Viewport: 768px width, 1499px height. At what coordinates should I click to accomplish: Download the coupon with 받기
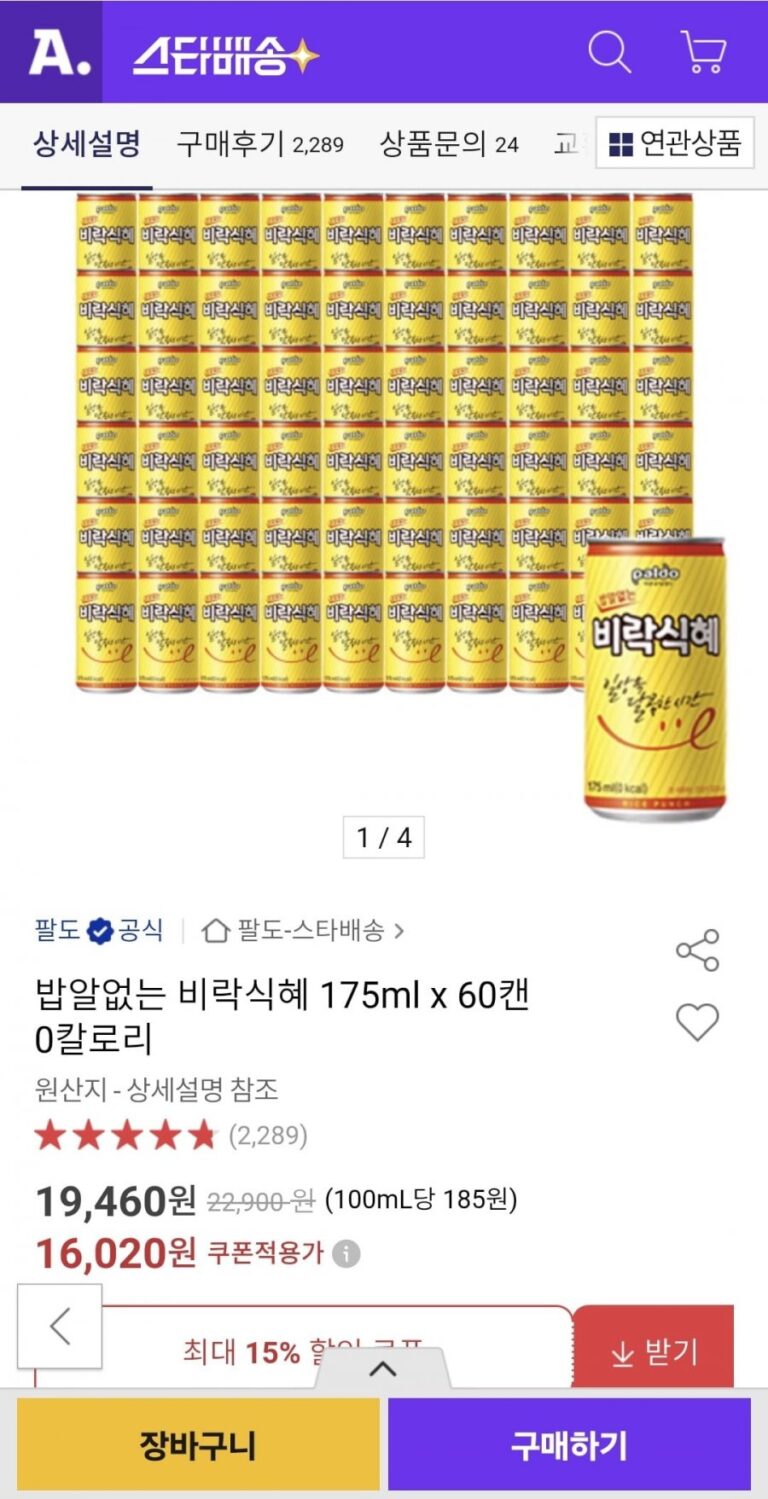tap(653, 1353)
